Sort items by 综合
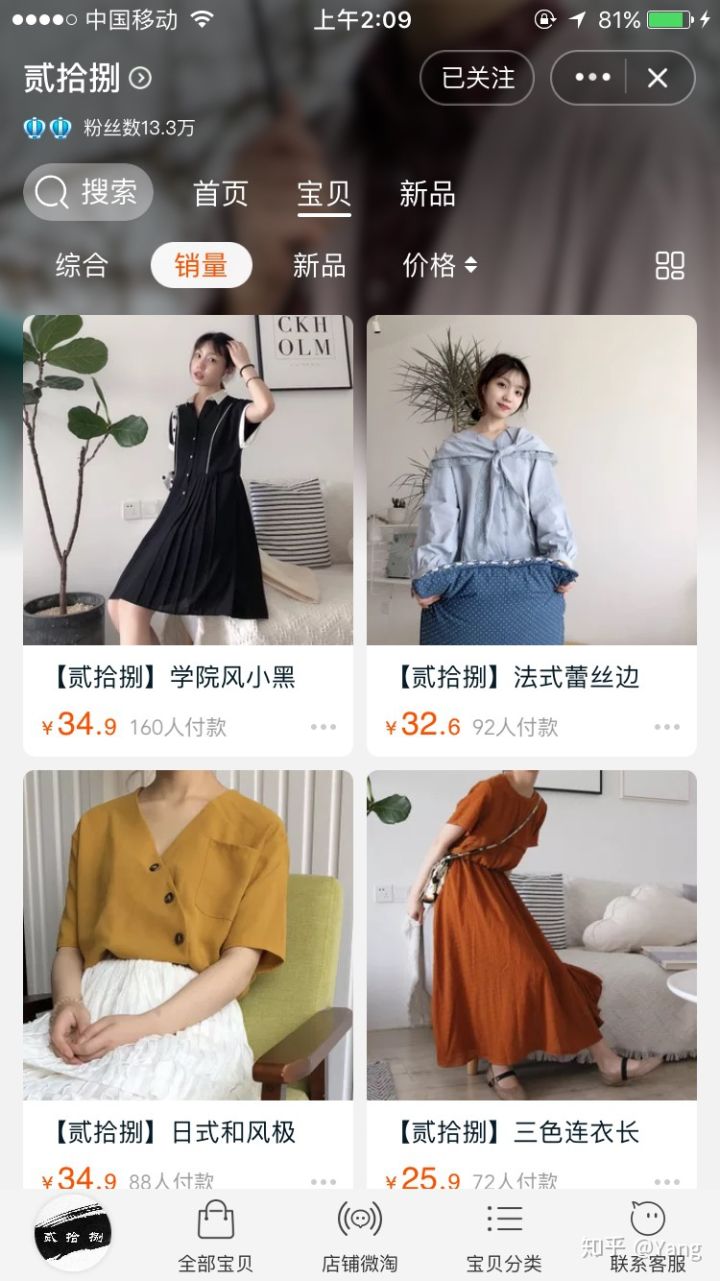This screenshot has height=1281, width=720. tap(81, 265)
